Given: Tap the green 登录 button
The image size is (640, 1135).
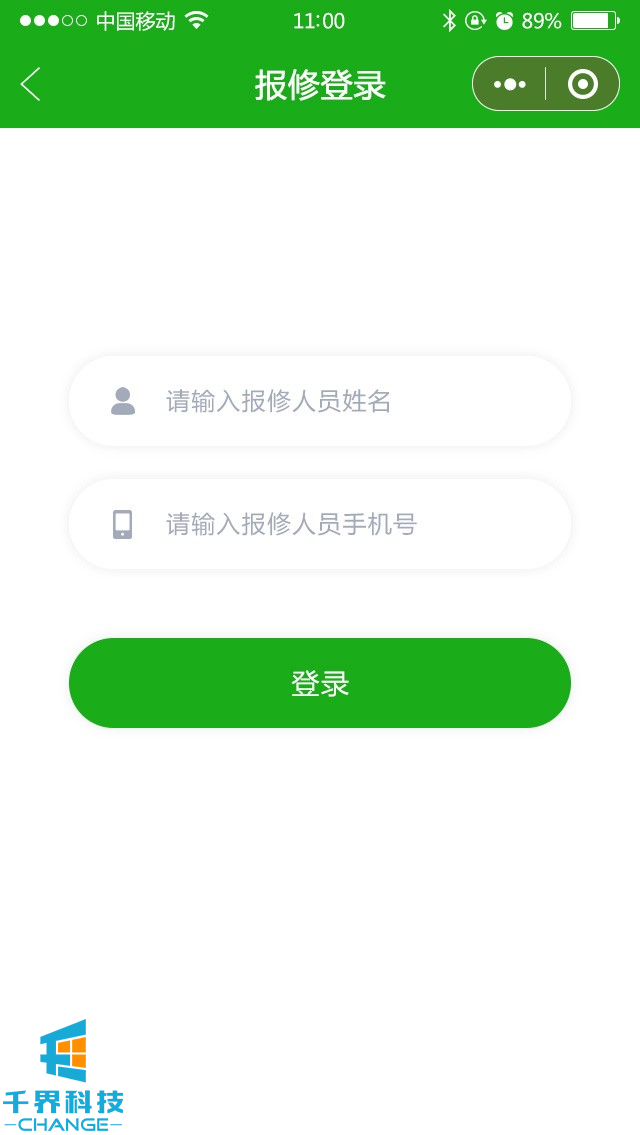Looking at the screenshot, I should coord(320,683).
